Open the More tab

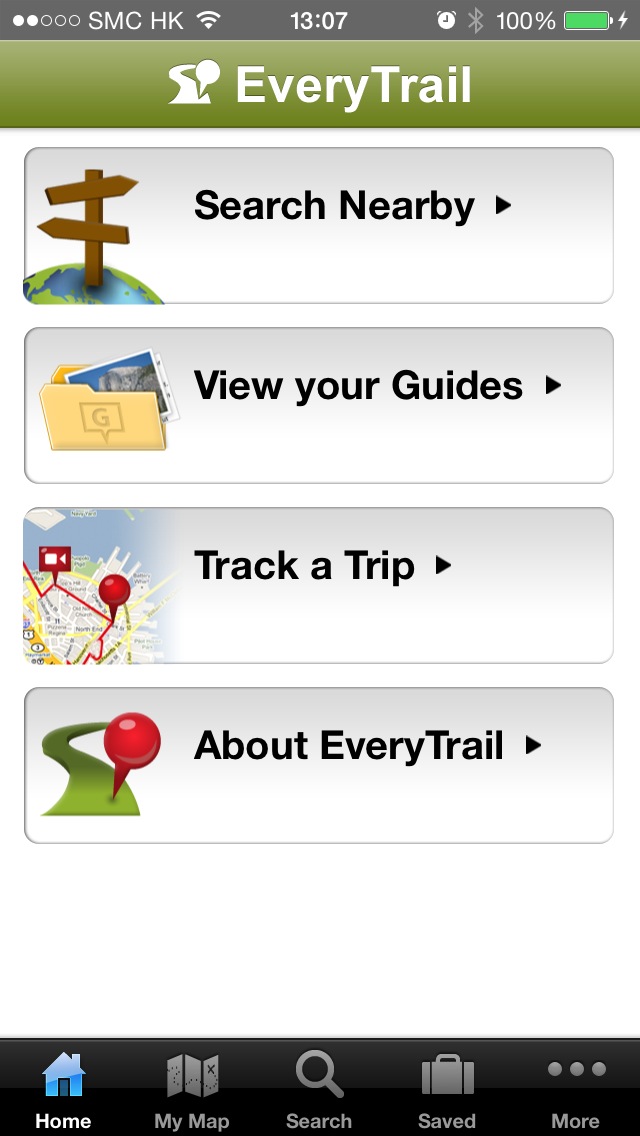click(x=576, y=1090)
